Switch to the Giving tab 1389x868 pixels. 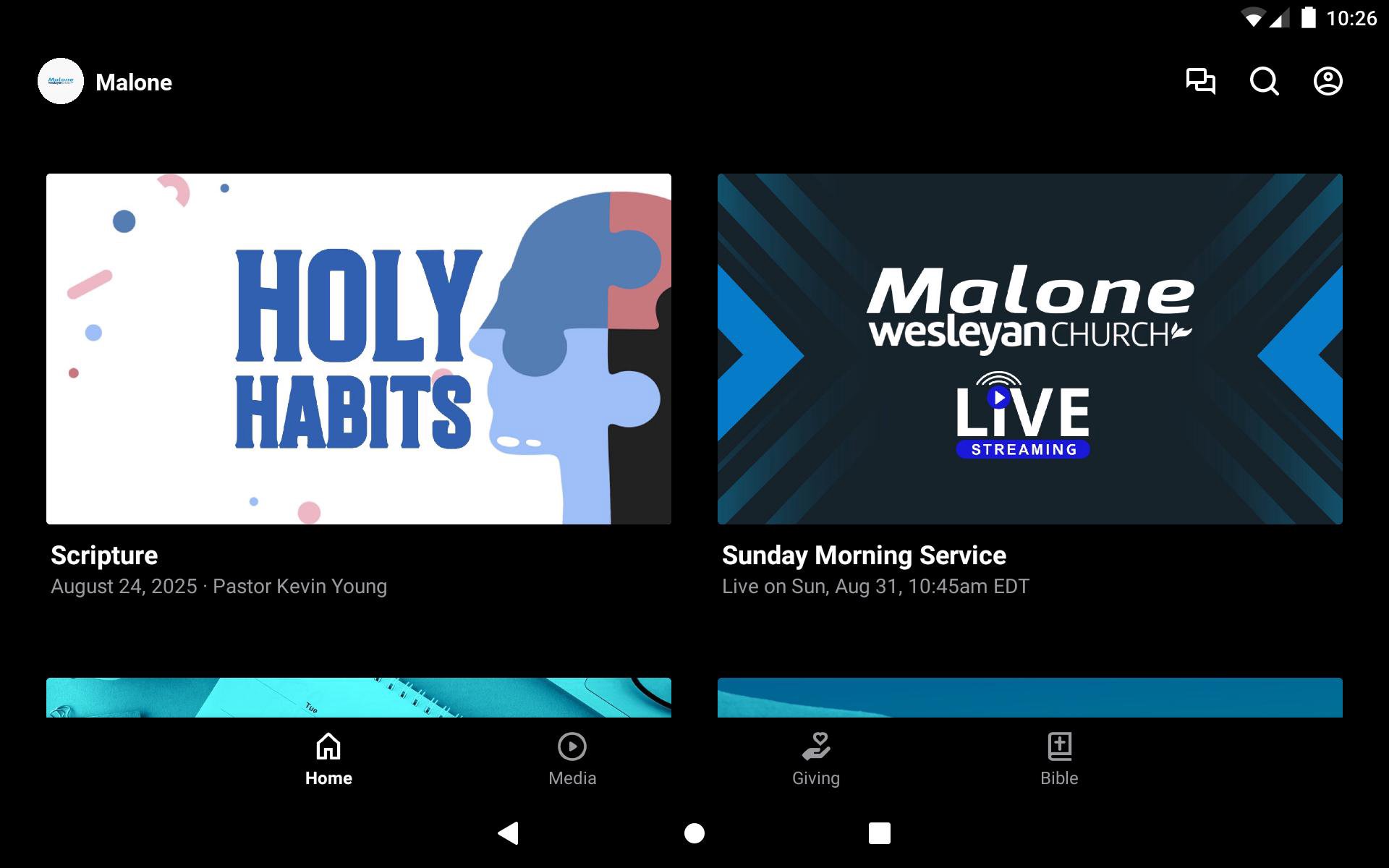pos(815,759)
